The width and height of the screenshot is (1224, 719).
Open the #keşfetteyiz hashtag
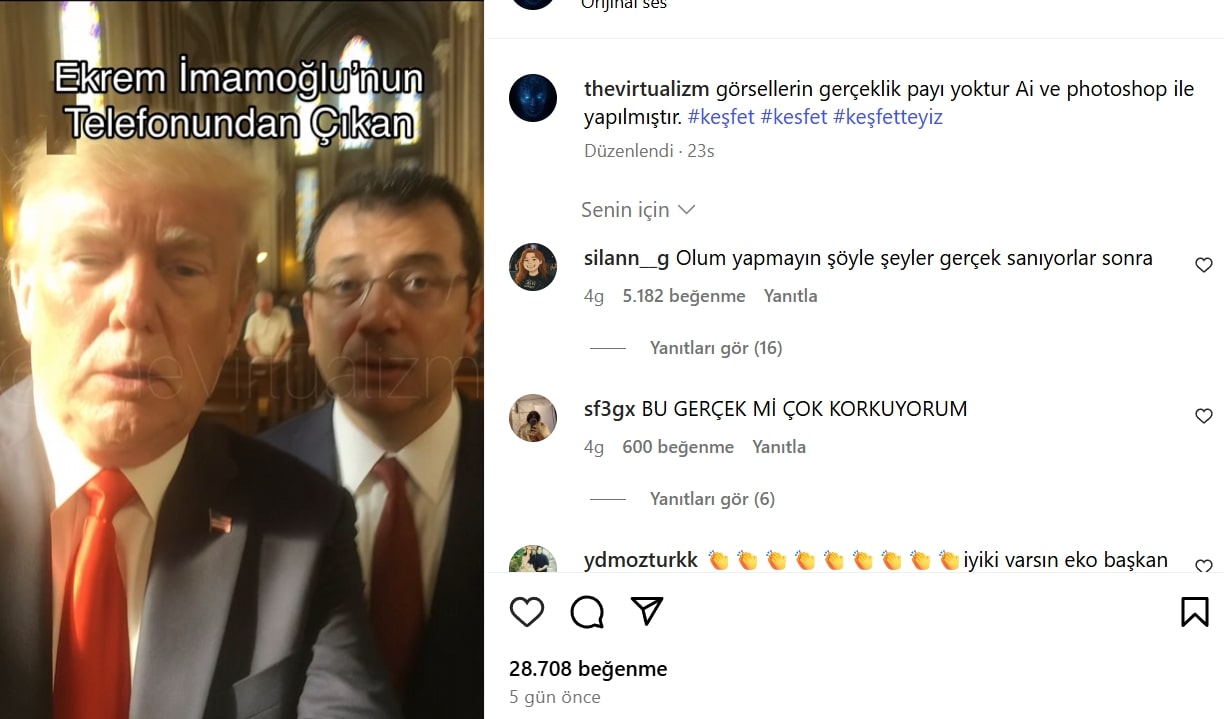[887, 118]
